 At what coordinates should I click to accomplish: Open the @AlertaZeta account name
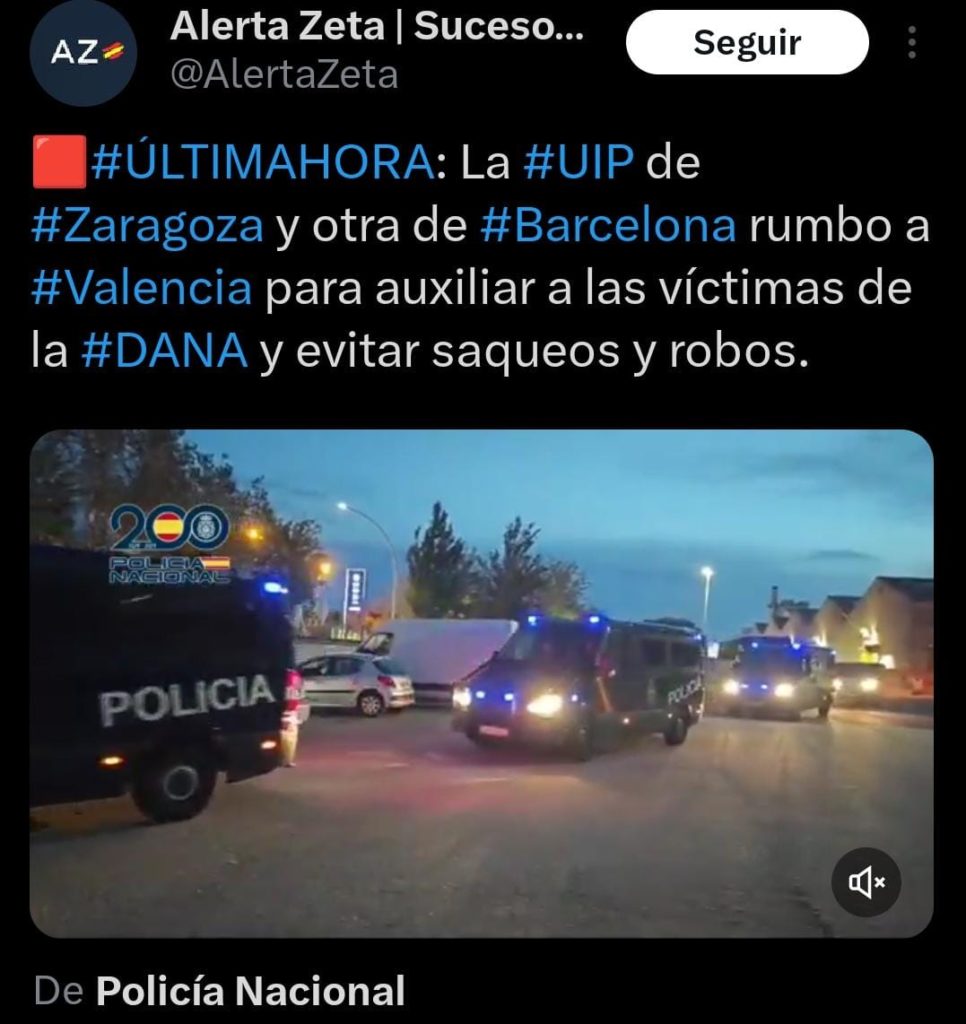(284, 75)
